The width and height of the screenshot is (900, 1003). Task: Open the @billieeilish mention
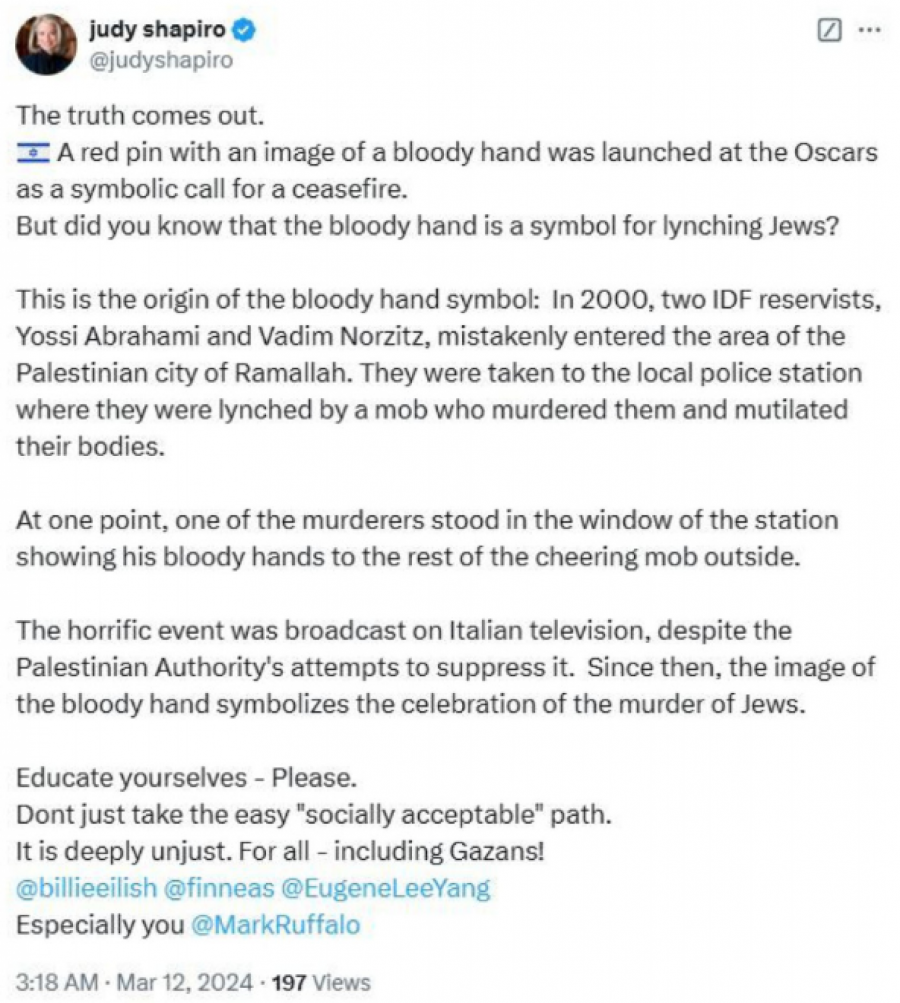coord(86,888)
